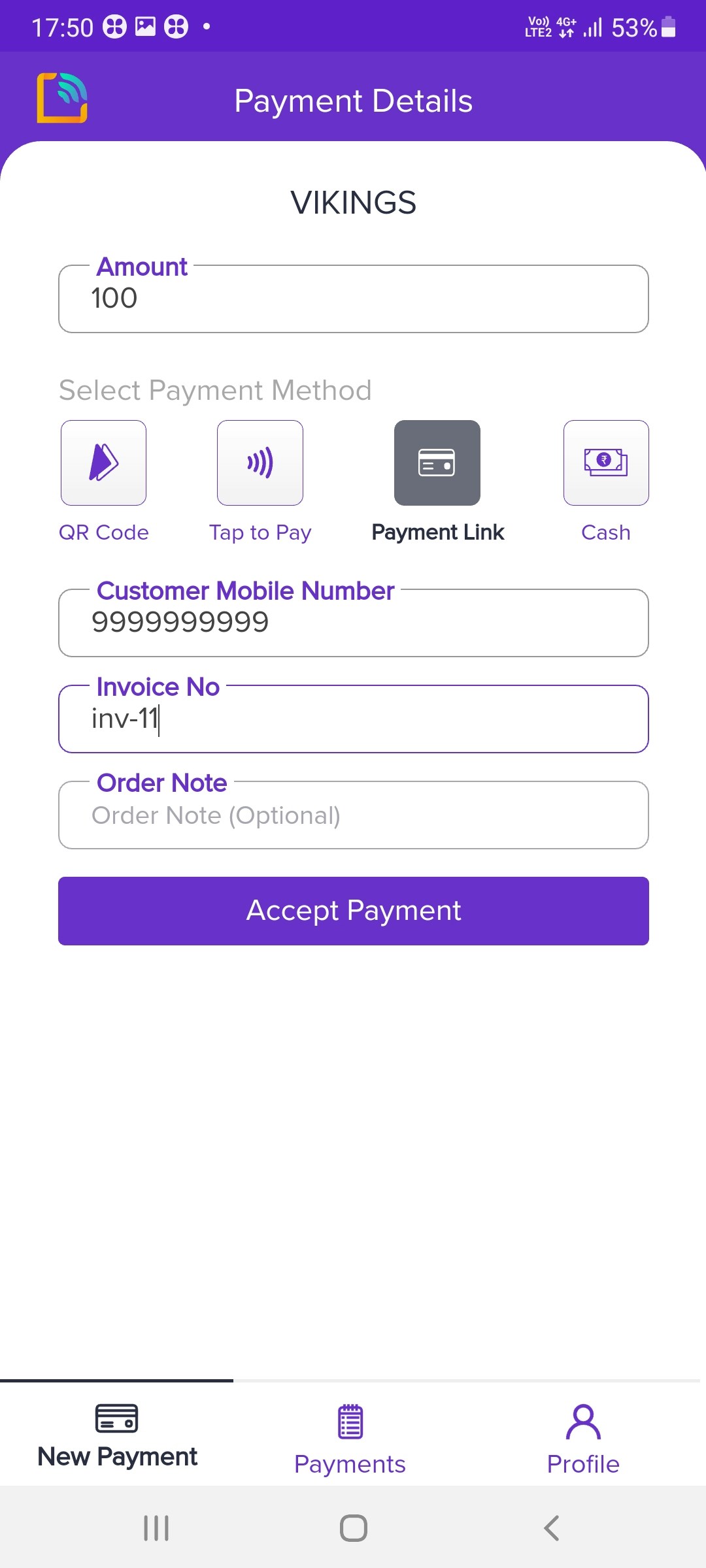The height and width of the screenshot is (1568, 706).
Task: Focus the Order Note field
Action: pyautogui.click(x=353, y=815)
